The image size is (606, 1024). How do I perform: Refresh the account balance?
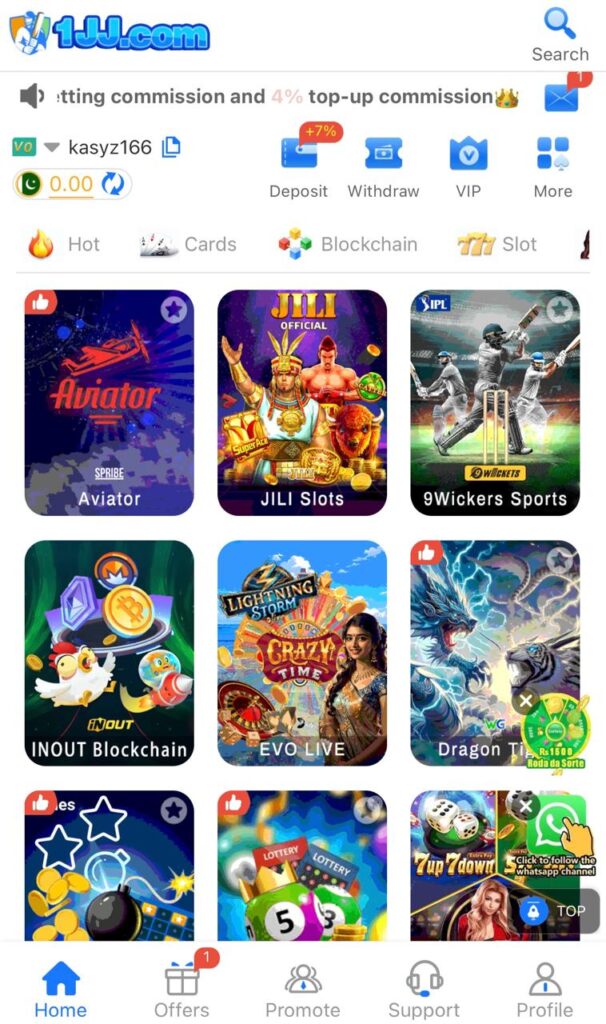coord(113,184)
